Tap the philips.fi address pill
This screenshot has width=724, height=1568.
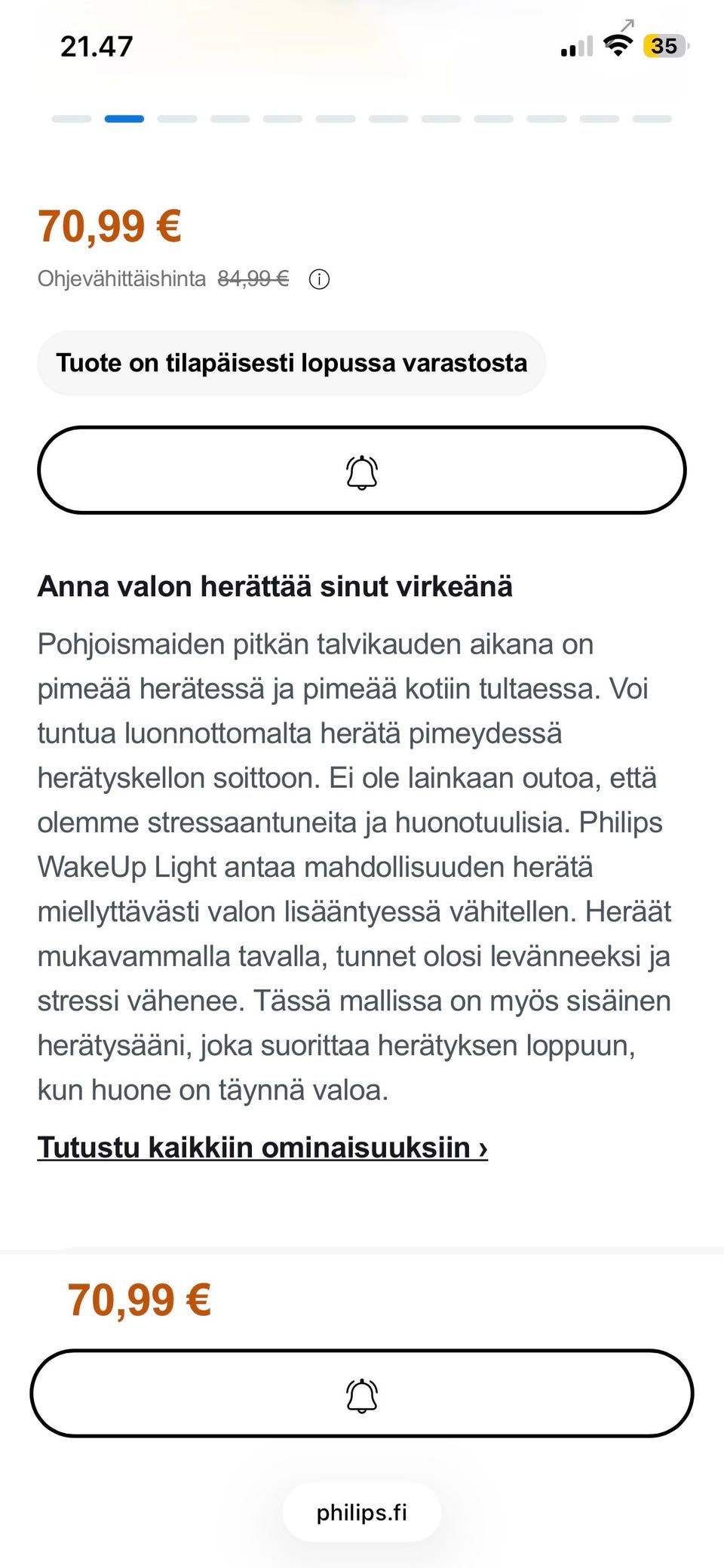click(x=361, y=1511)
